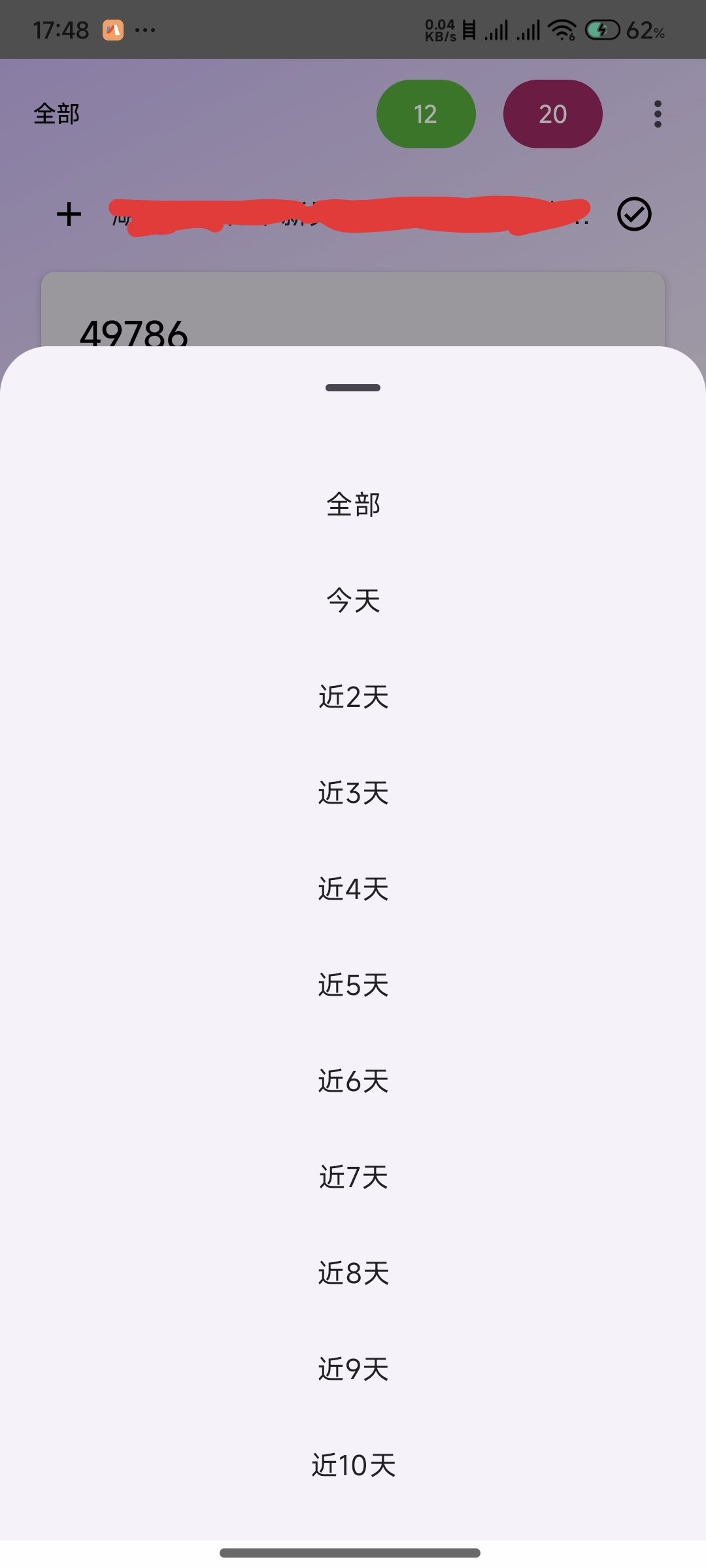This screenshot has height=1568, width=706.
Task: Tap the bottom sheet drag handle
Action: pyautogui.click(x=353, y=387)
